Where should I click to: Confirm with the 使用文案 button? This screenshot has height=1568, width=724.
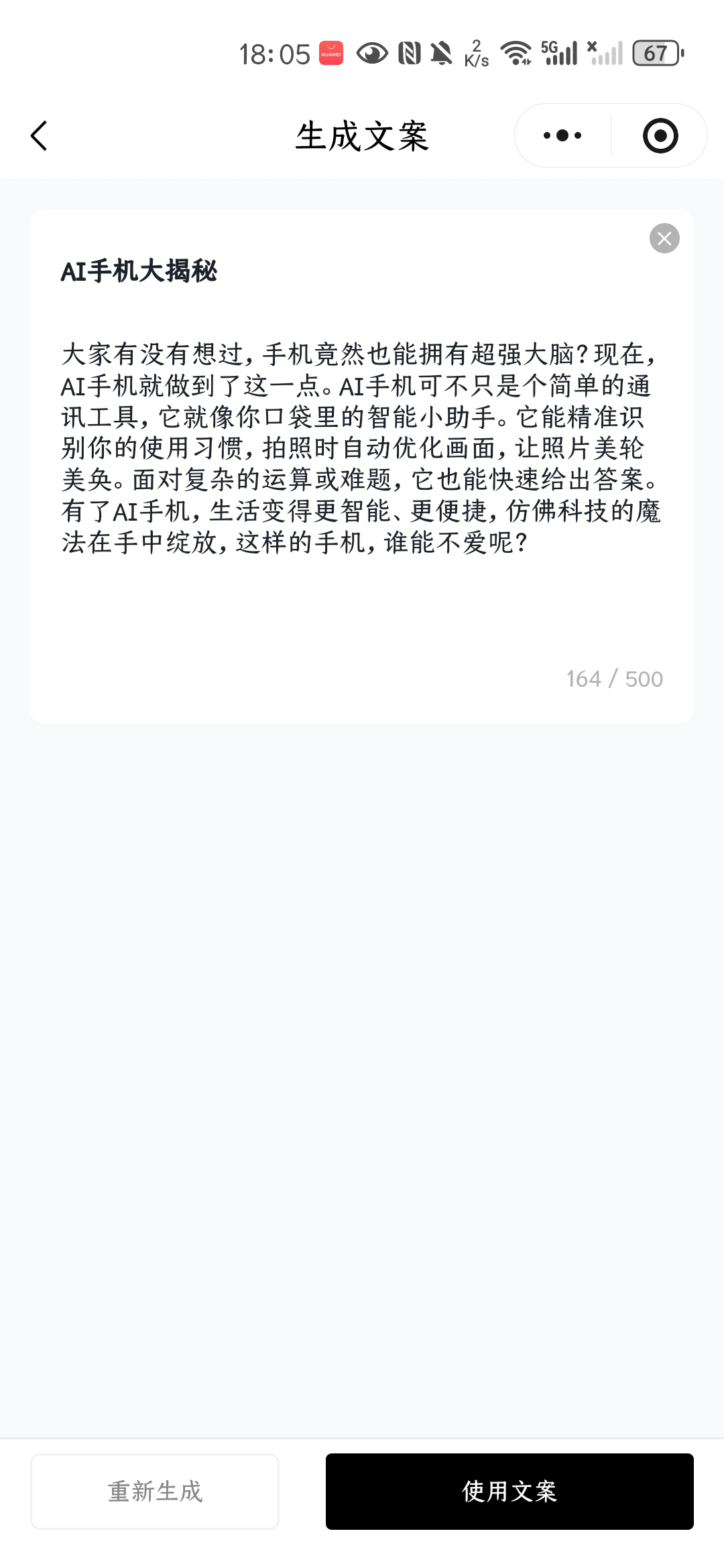point(509,1491)
